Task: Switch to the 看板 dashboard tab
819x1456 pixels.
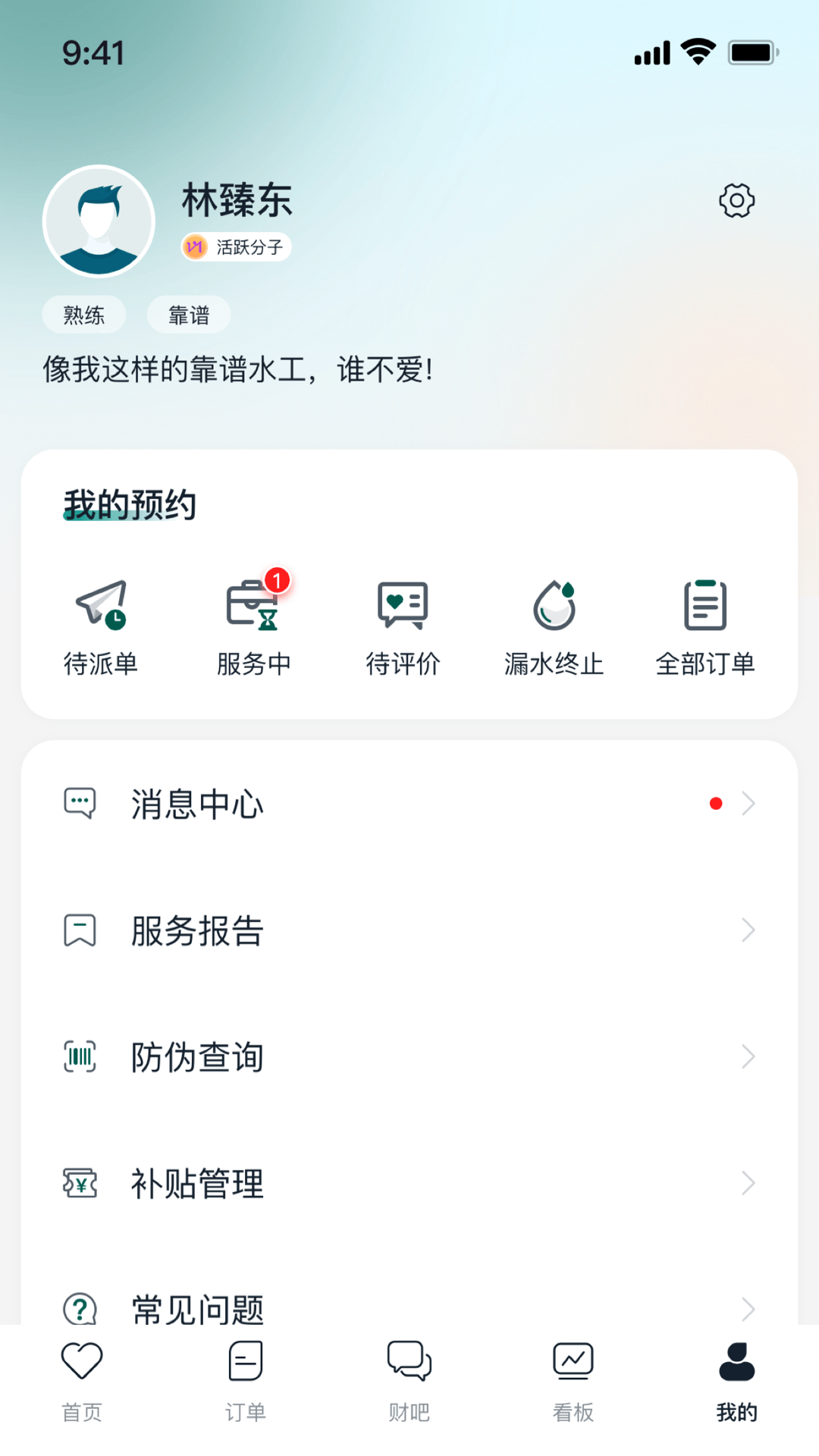Action: coord(573,1380)
